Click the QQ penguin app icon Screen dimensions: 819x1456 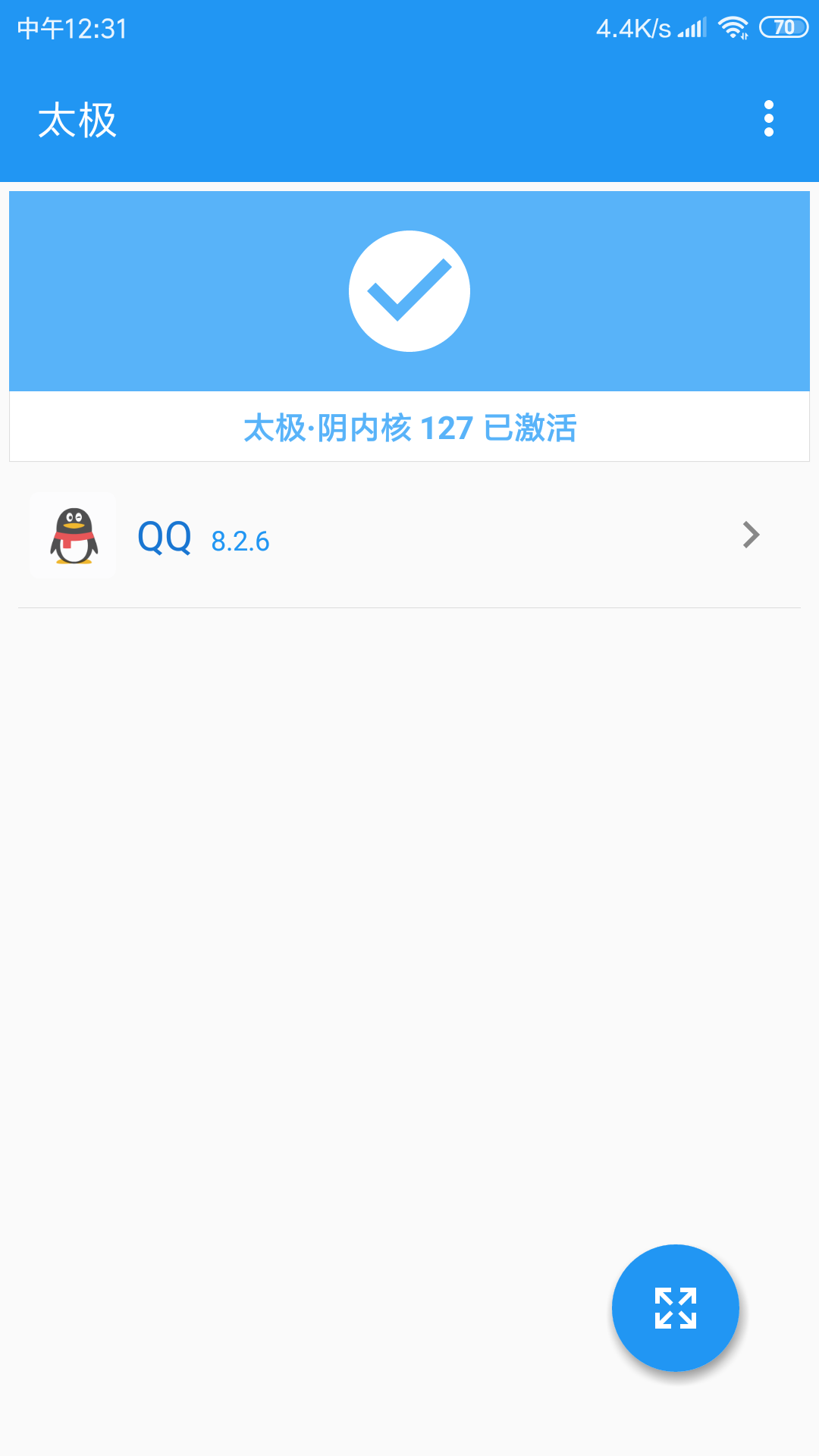(73, 536)
